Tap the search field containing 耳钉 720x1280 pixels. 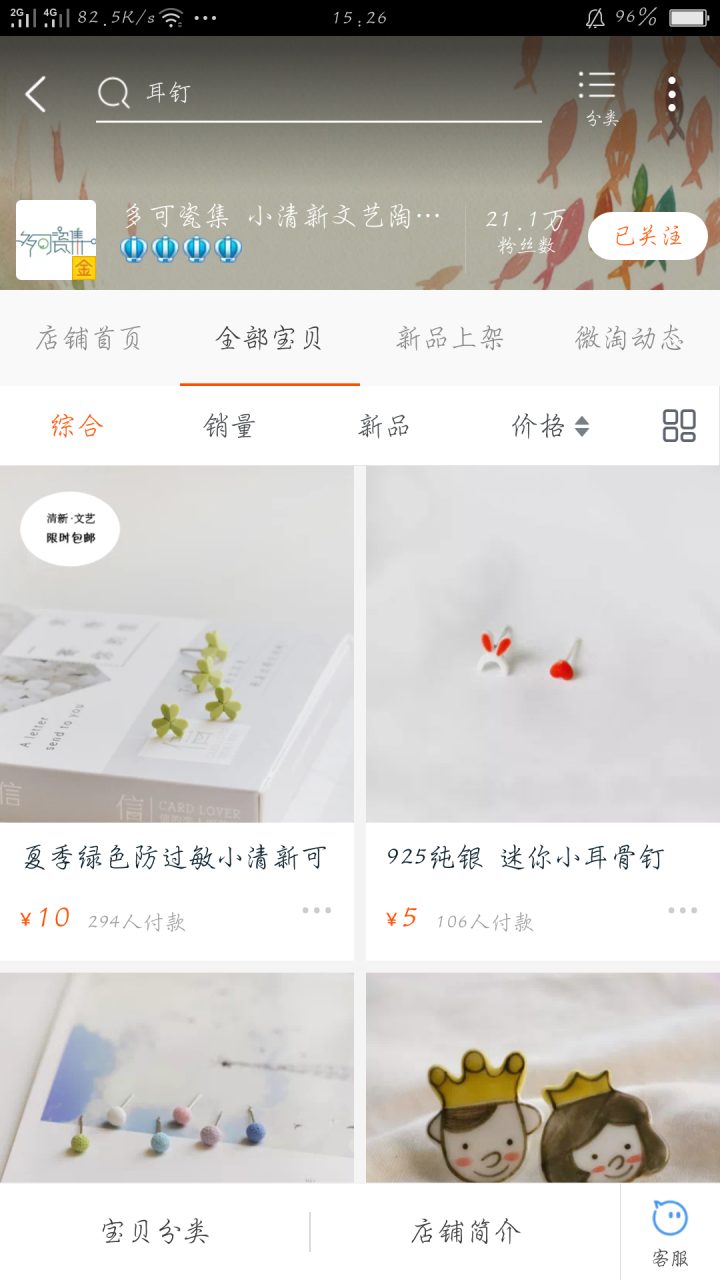320,93
